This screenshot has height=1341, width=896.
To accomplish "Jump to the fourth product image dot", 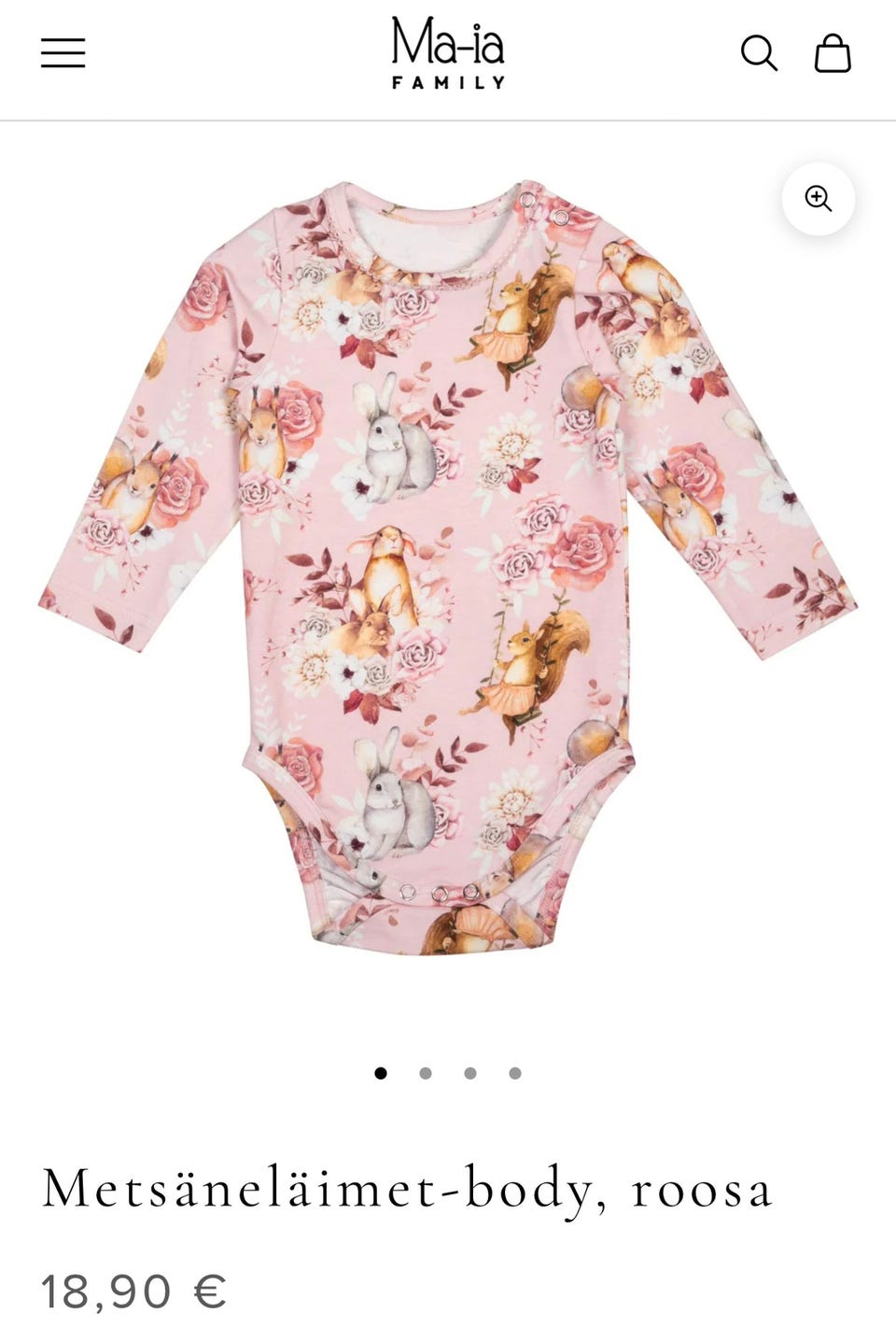I will click(515, 1073).
